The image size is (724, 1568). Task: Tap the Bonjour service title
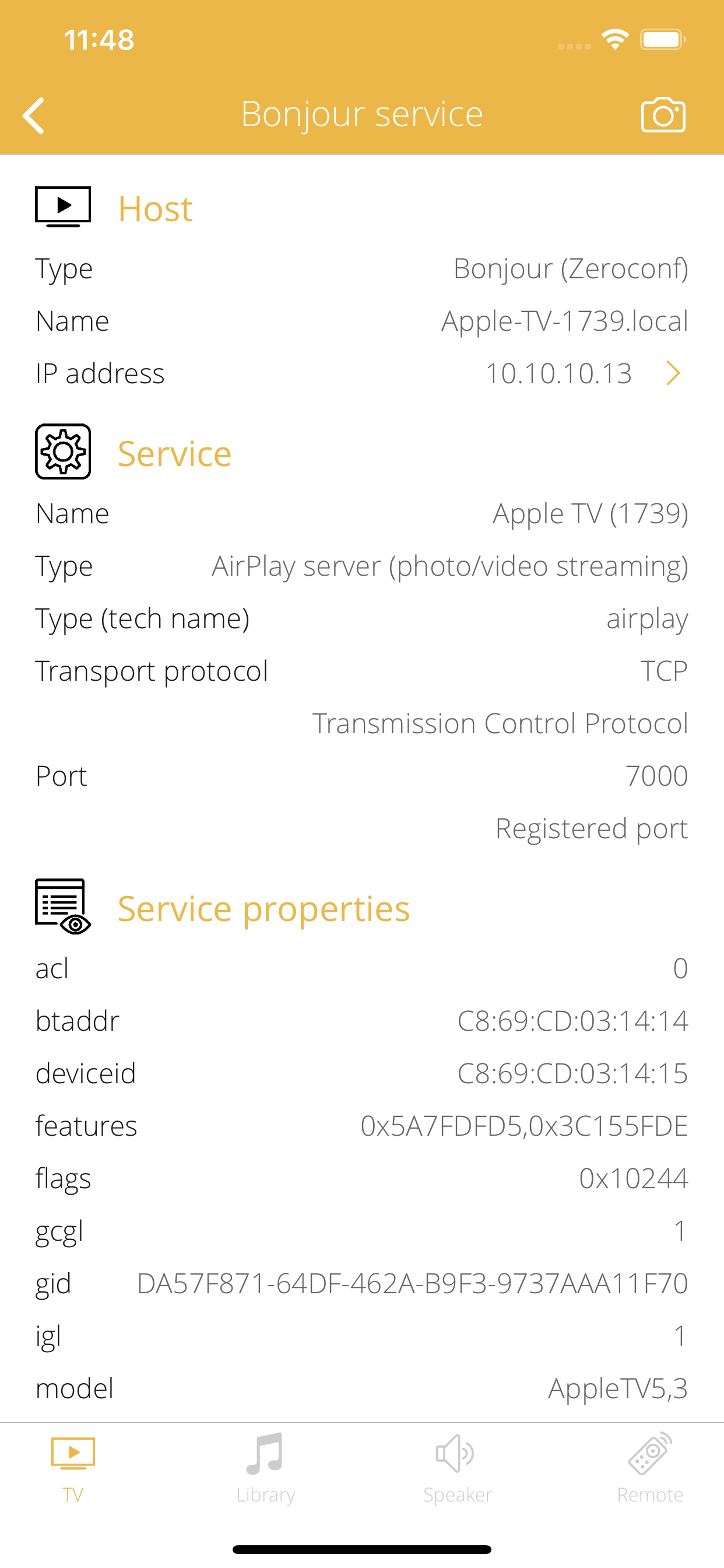pyautogui.click(x=361, y=113)
